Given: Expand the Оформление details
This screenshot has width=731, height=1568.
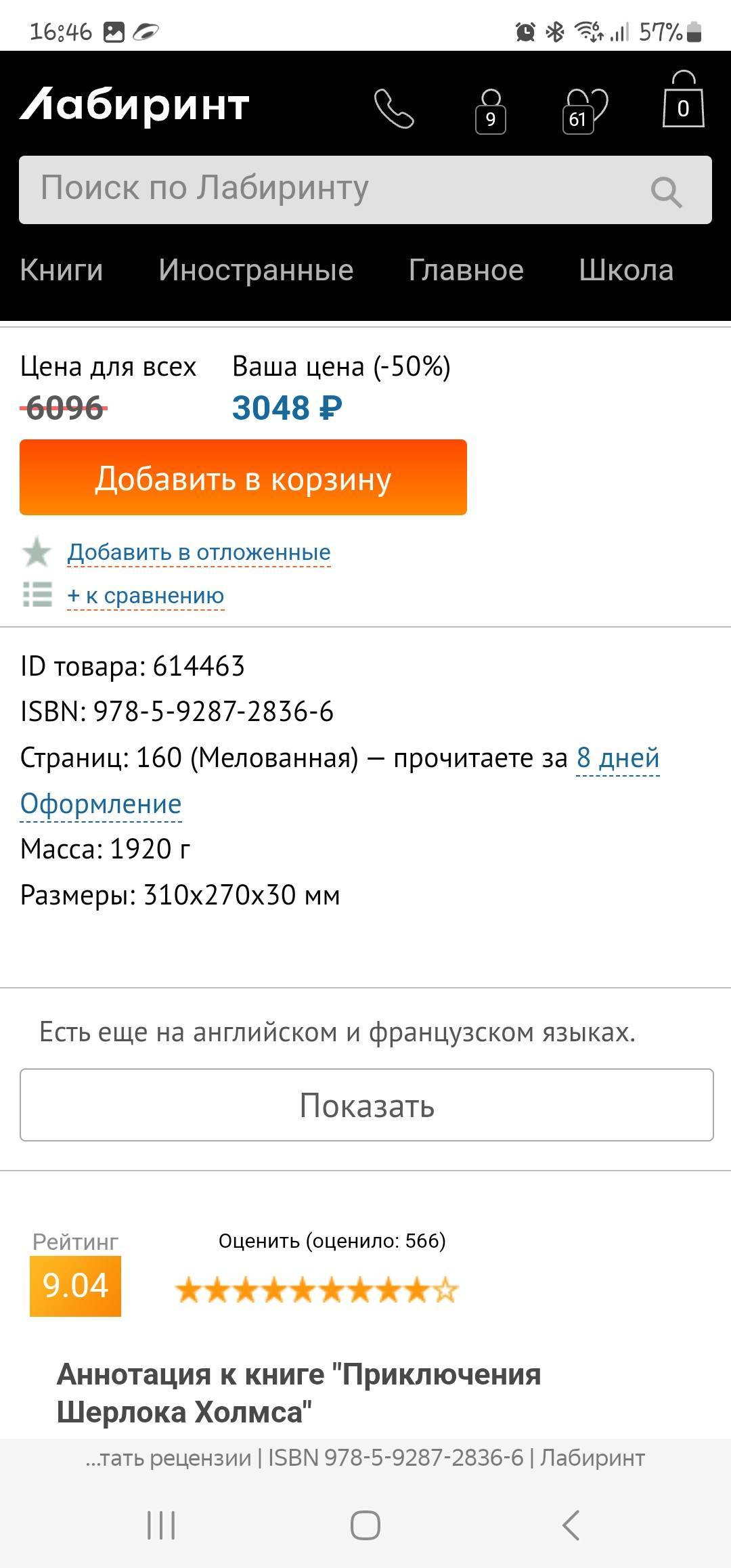Looking at the screenshot, I should [x=101, y=804].
